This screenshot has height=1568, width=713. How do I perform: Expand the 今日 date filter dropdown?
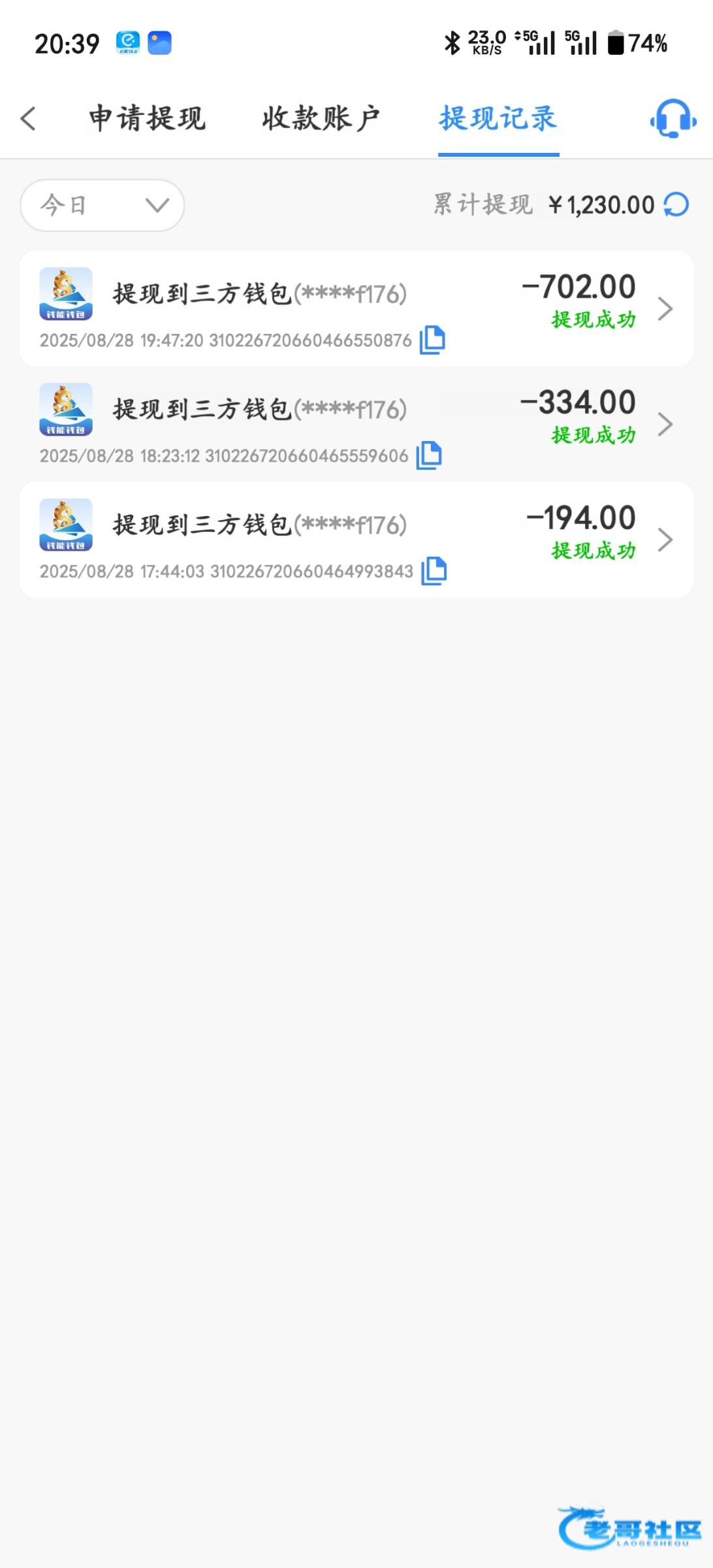click(x=102, y=205)
